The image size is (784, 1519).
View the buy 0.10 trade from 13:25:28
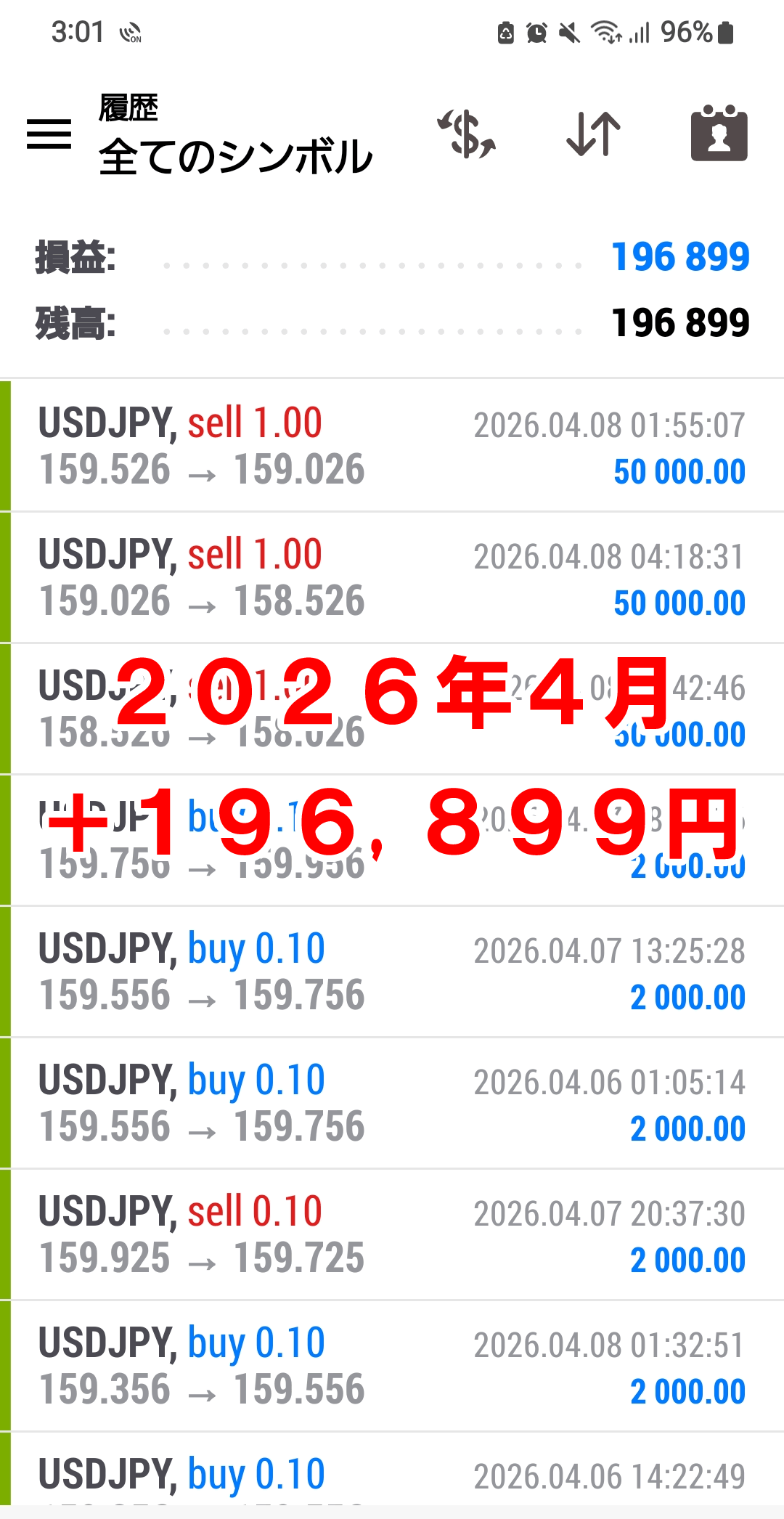392,972
